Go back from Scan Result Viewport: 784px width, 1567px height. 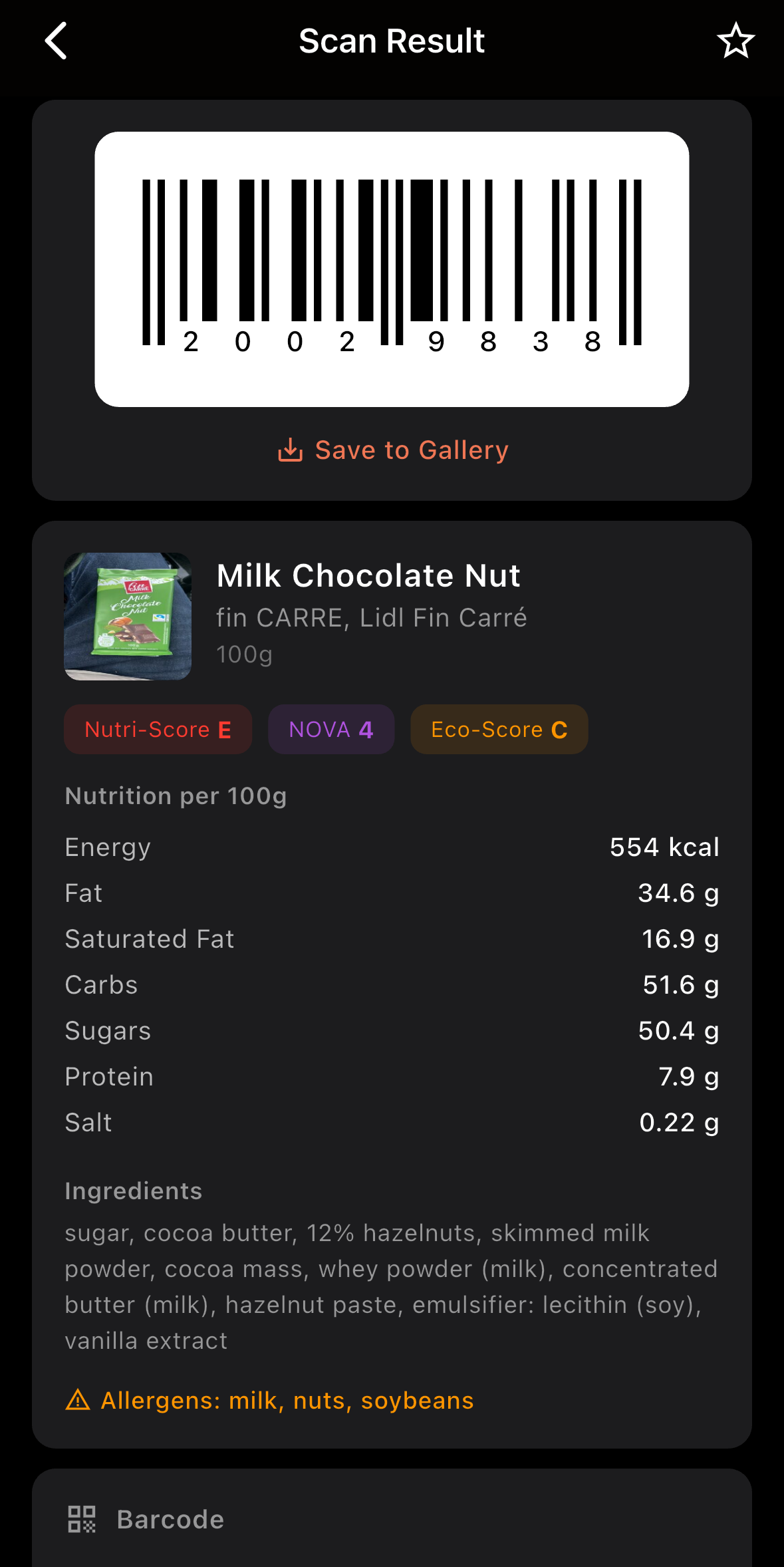[x=57, y=41]
